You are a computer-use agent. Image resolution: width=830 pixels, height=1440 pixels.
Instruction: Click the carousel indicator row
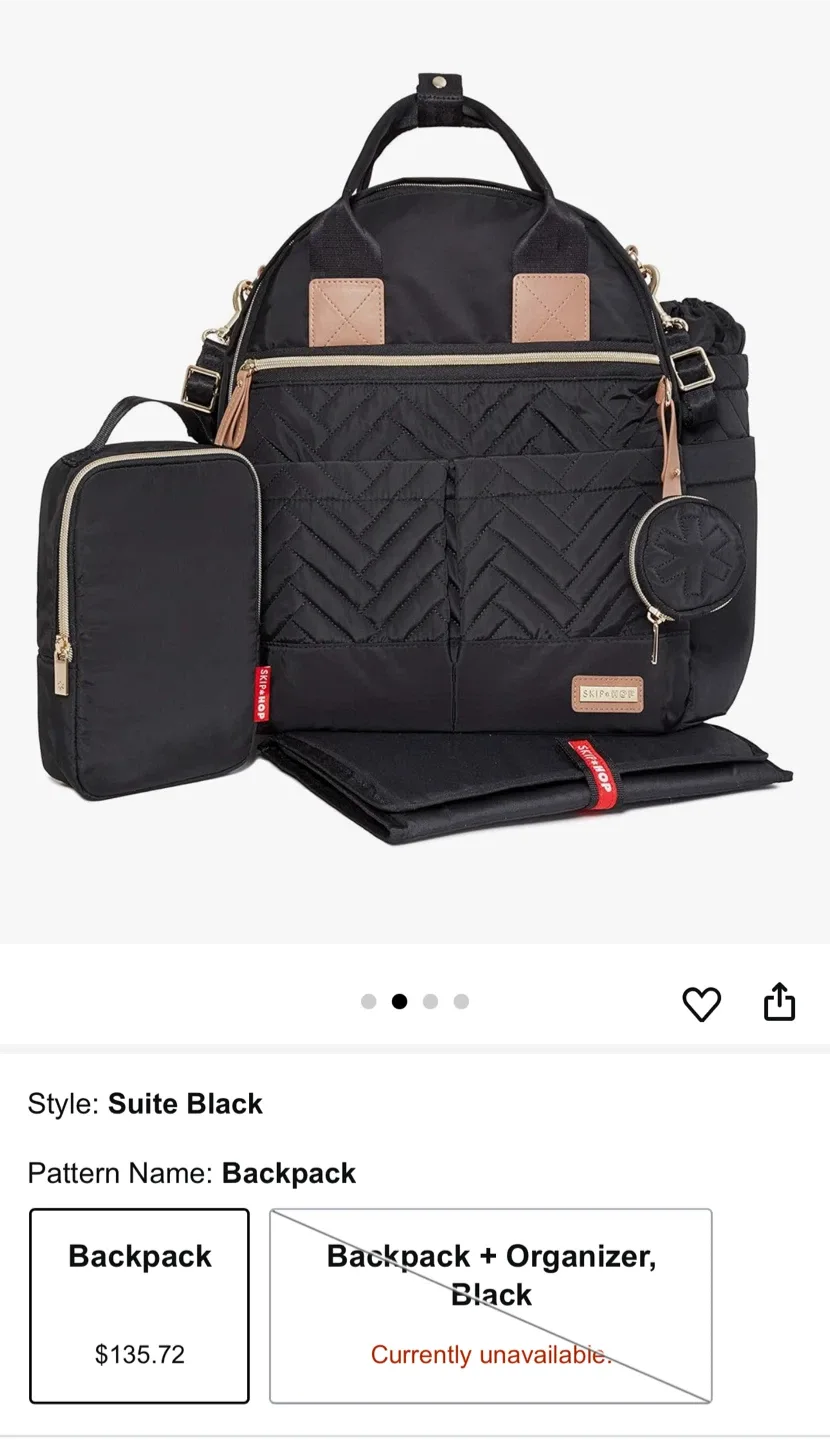(415, 1001)
